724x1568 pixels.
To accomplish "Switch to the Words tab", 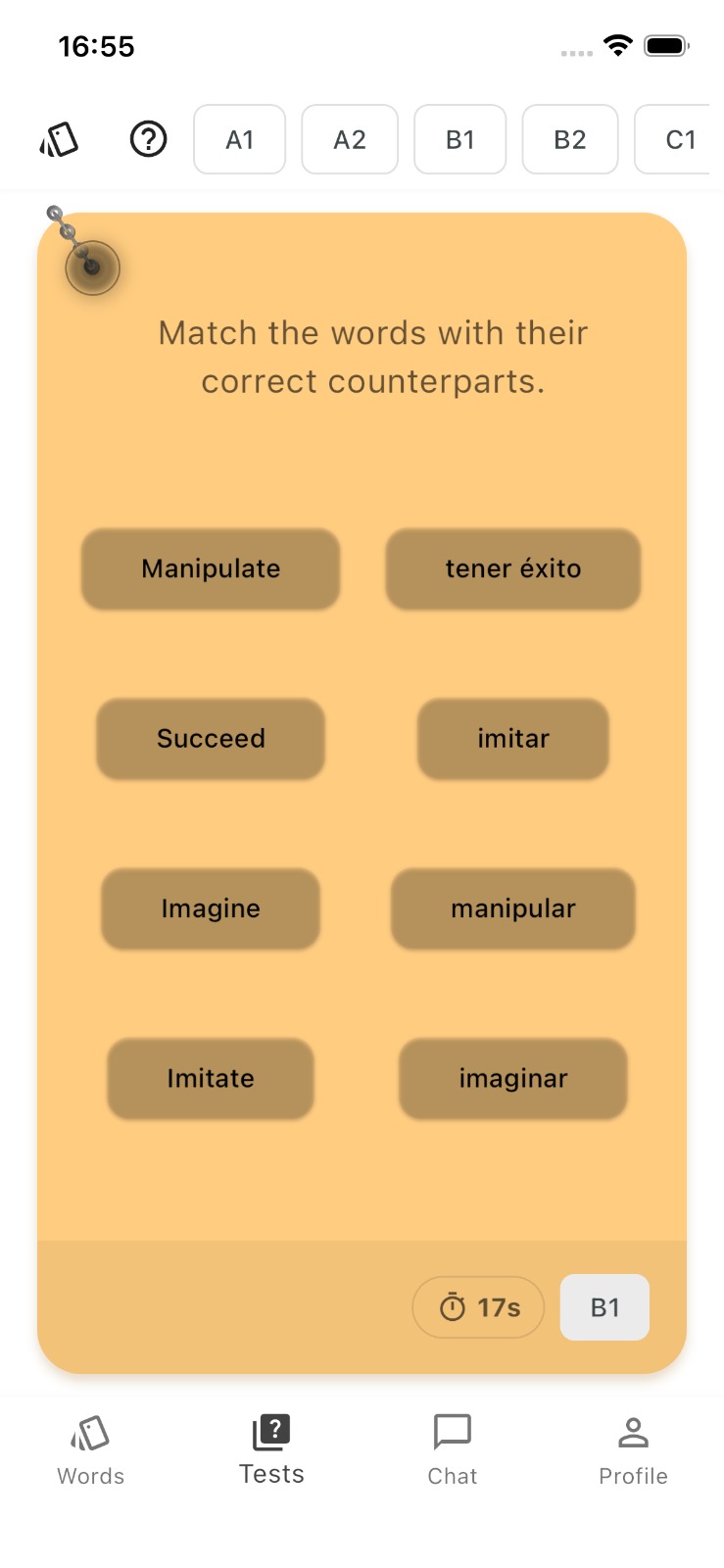I will coord(90,1450).
